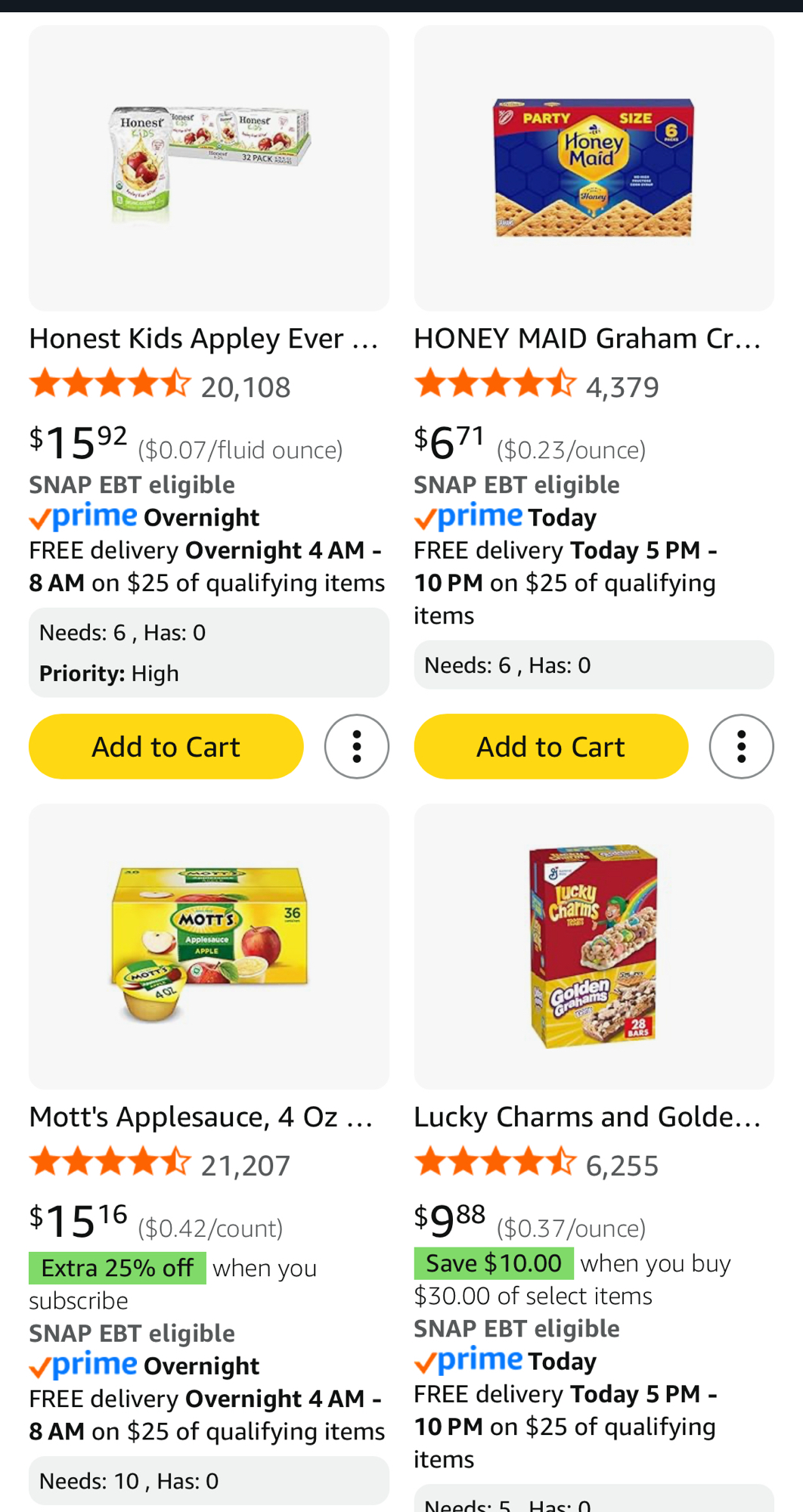Viewport: 803px width, 1512px height.
Task: See the 4,379 ratings for HONEY MAID
Action: (622, 387)
